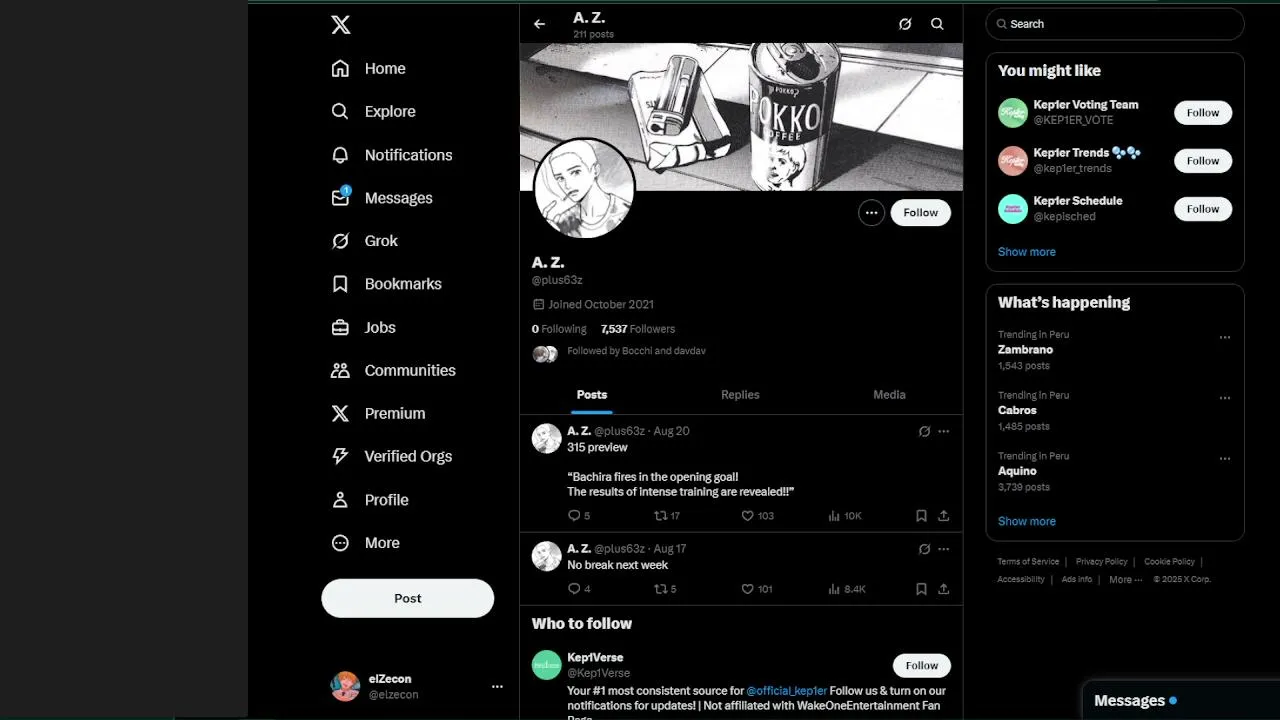
Task: Open Messages in the sidebar
Action: coord(397,198)
